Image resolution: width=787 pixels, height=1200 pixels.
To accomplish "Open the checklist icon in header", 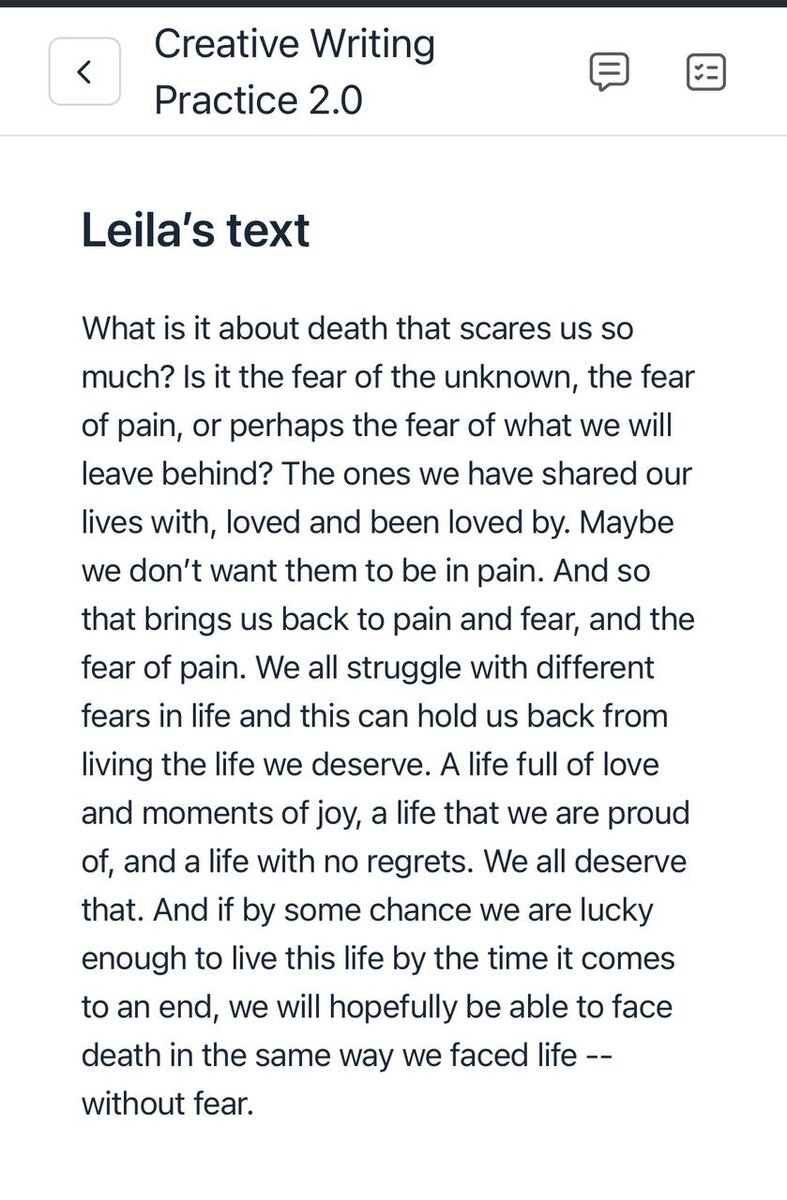I will point(706,72).
